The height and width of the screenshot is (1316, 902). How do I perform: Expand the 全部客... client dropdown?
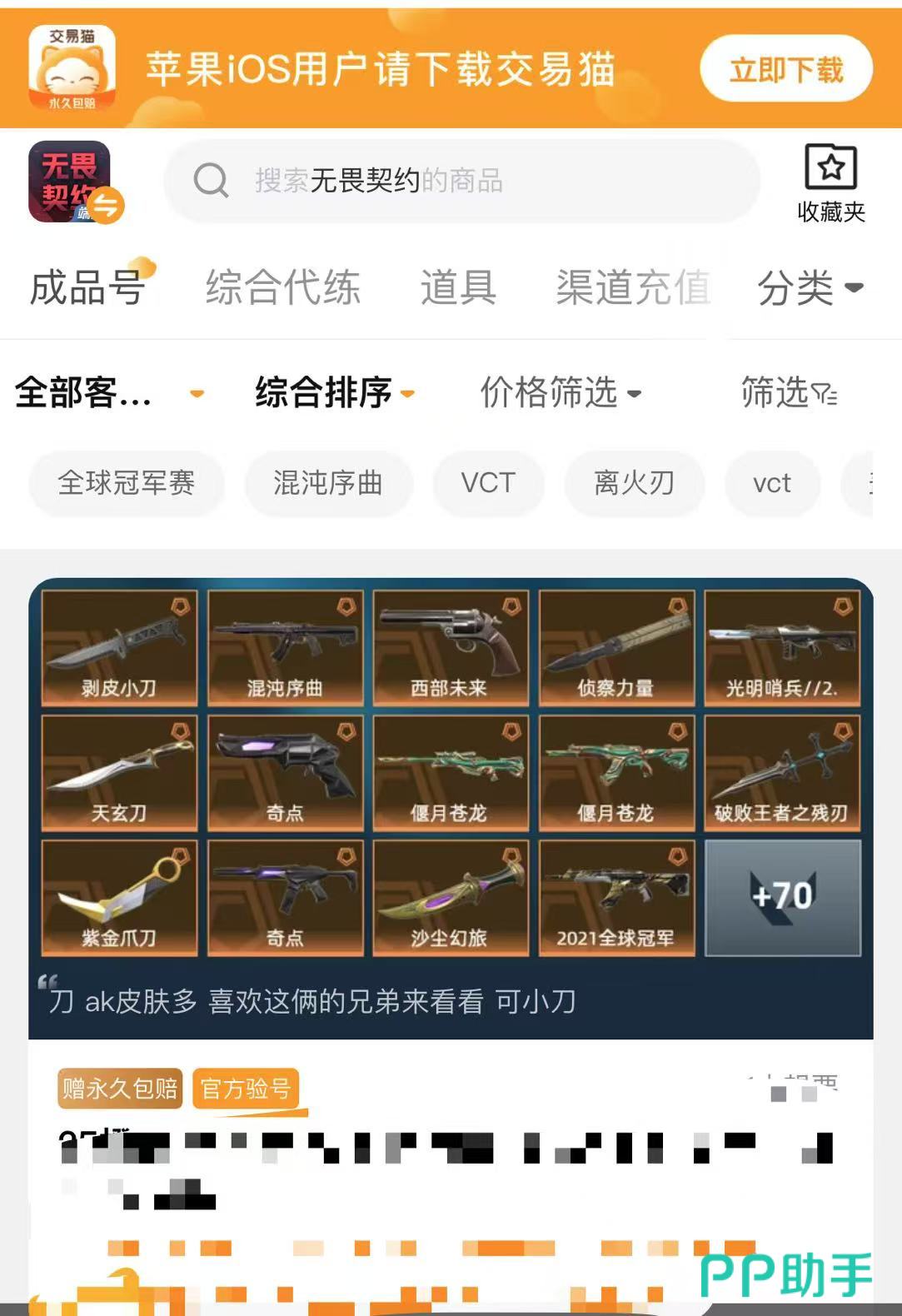click(108, 392)
